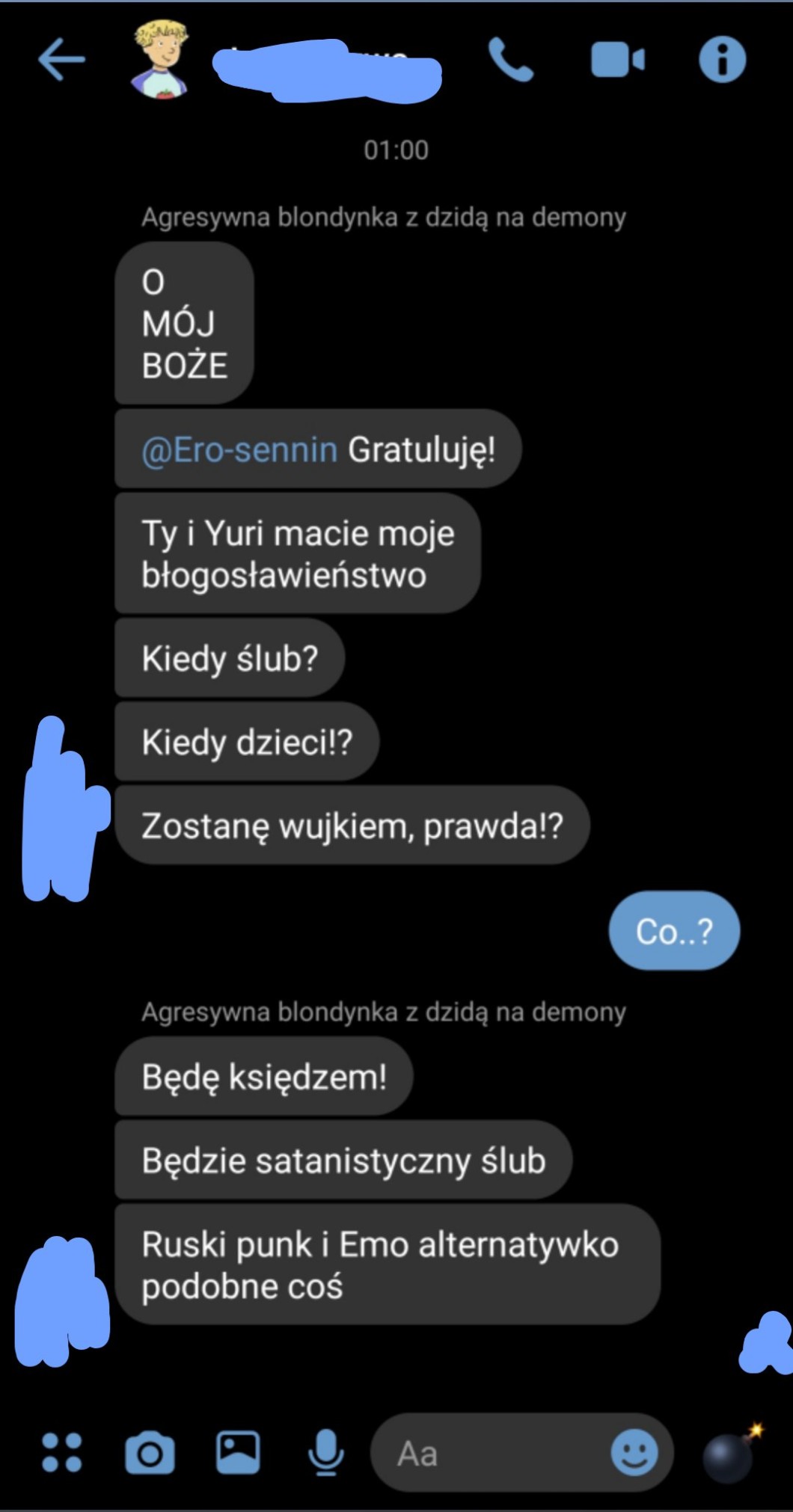Open camera to take a photo
793x1512 pixels.
[x=150, y=1453]
